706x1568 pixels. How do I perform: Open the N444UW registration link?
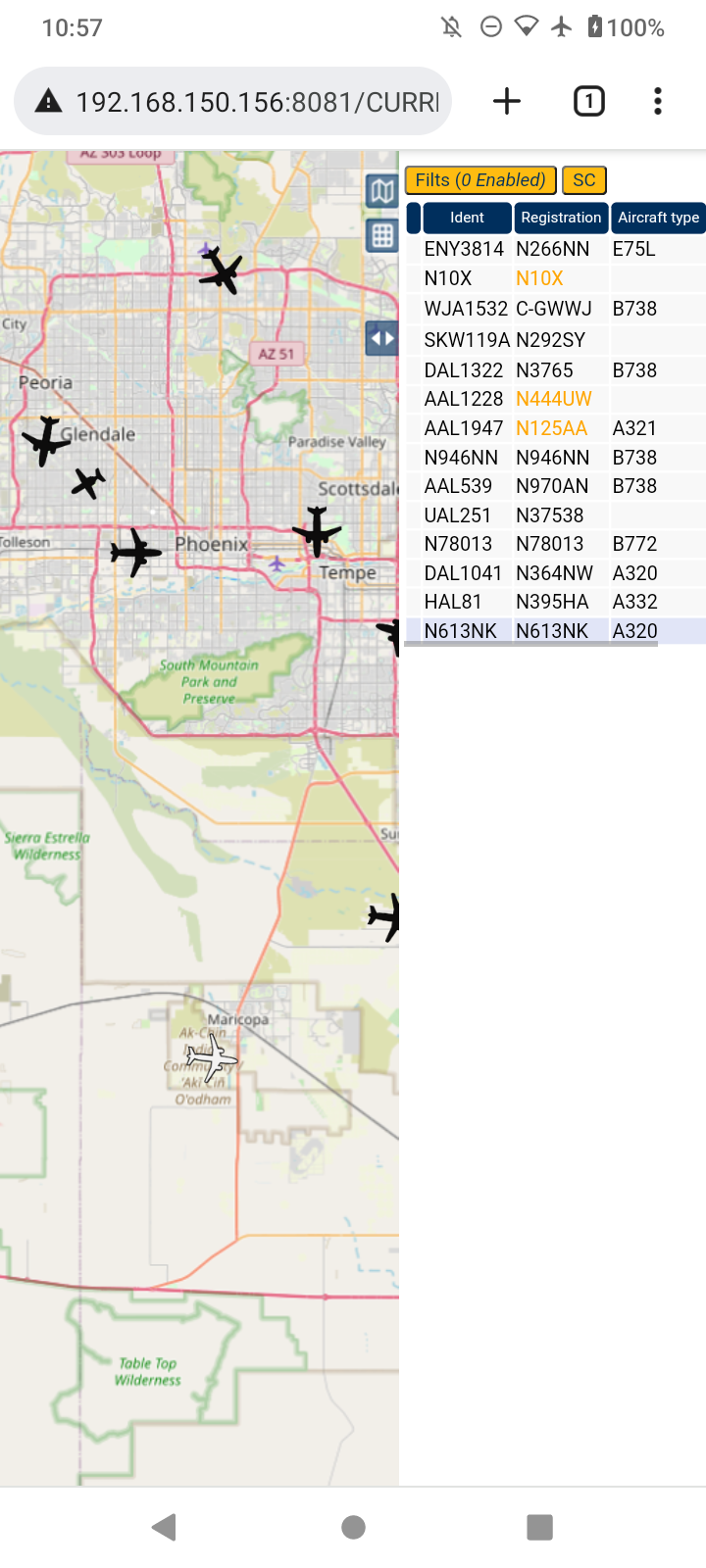pyautogui.click(x=554, y=399)
